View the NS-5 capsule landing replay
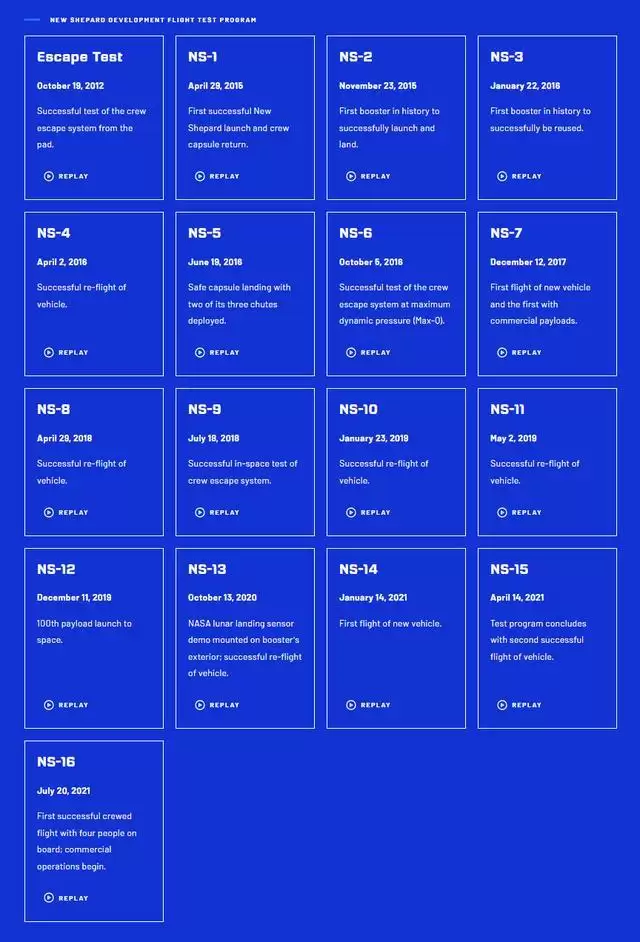Viewport: 640px width, 942px height. click(x=217, y=352)
